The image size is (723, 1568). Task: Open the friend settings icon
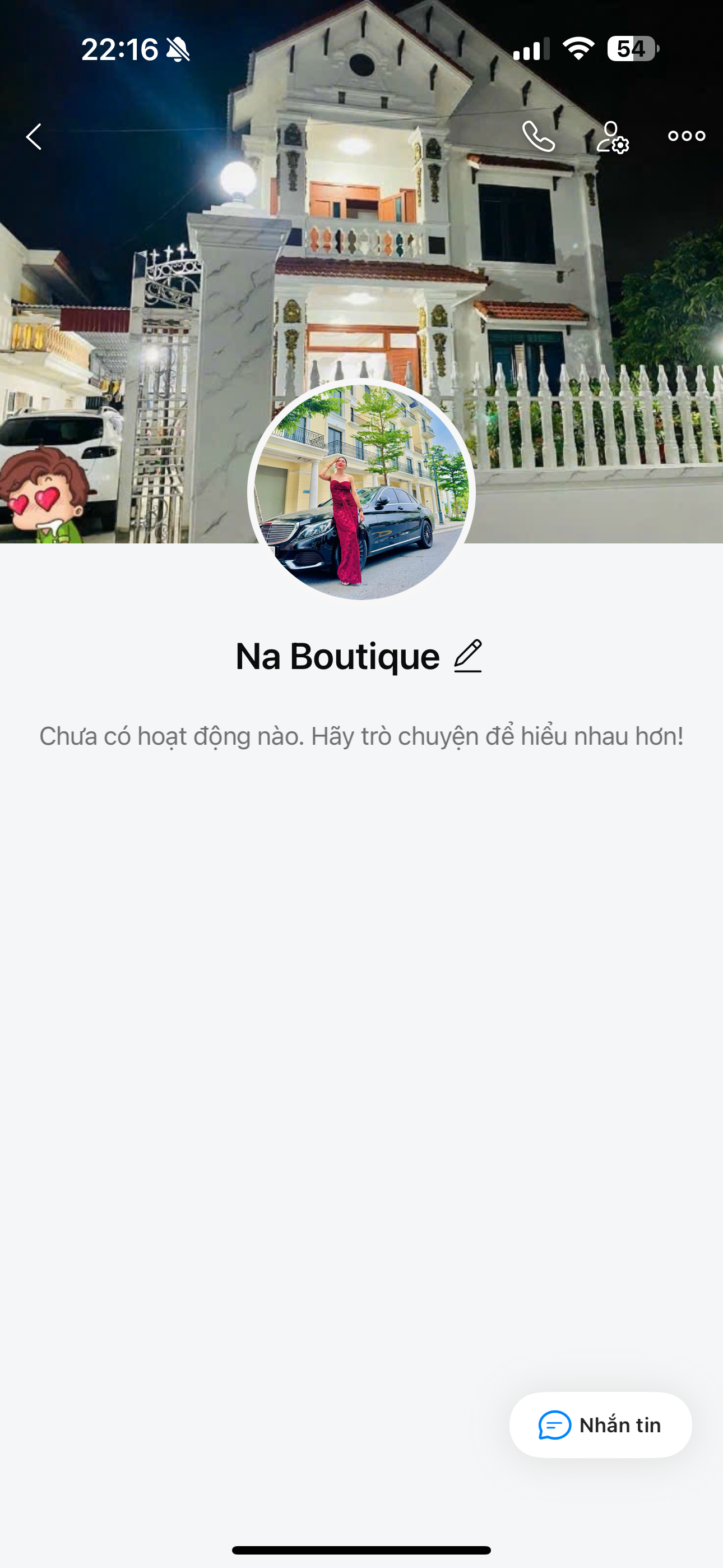(612, 137)
